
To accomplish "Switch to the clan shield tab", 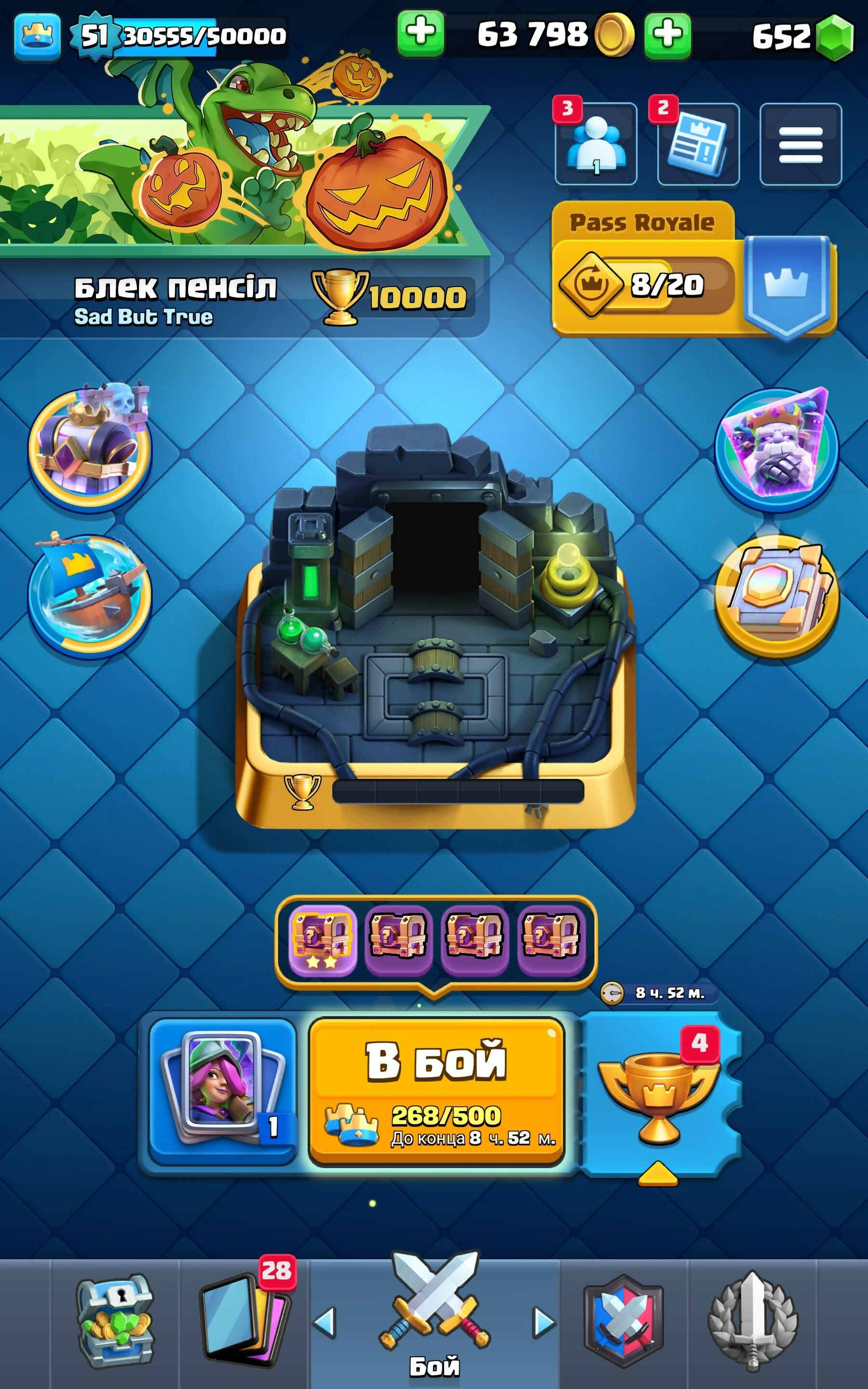I will click(x=623, y=1323).
